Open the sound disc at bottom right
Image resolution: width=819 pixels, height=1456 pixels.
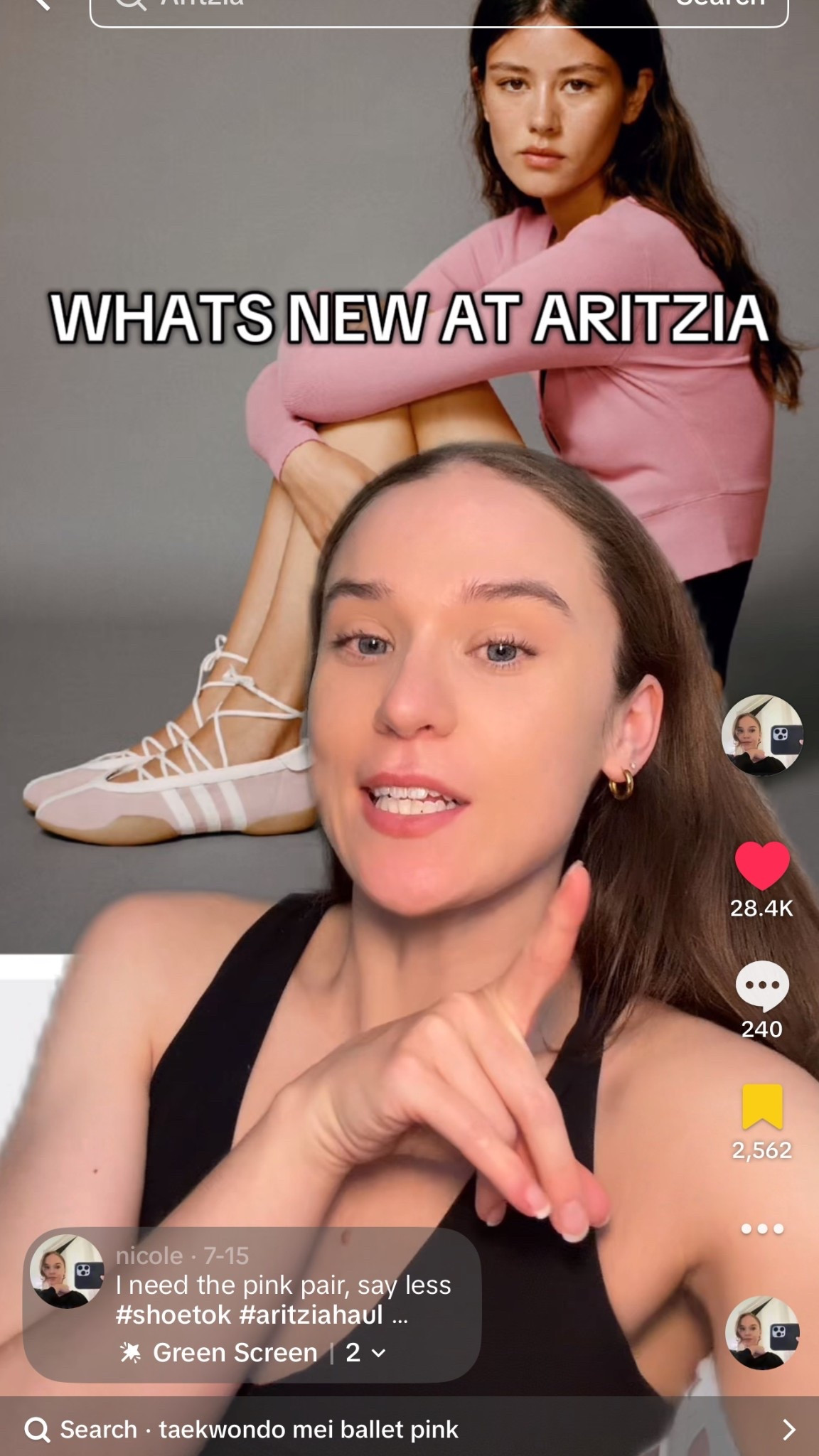tap(761, 1333)
